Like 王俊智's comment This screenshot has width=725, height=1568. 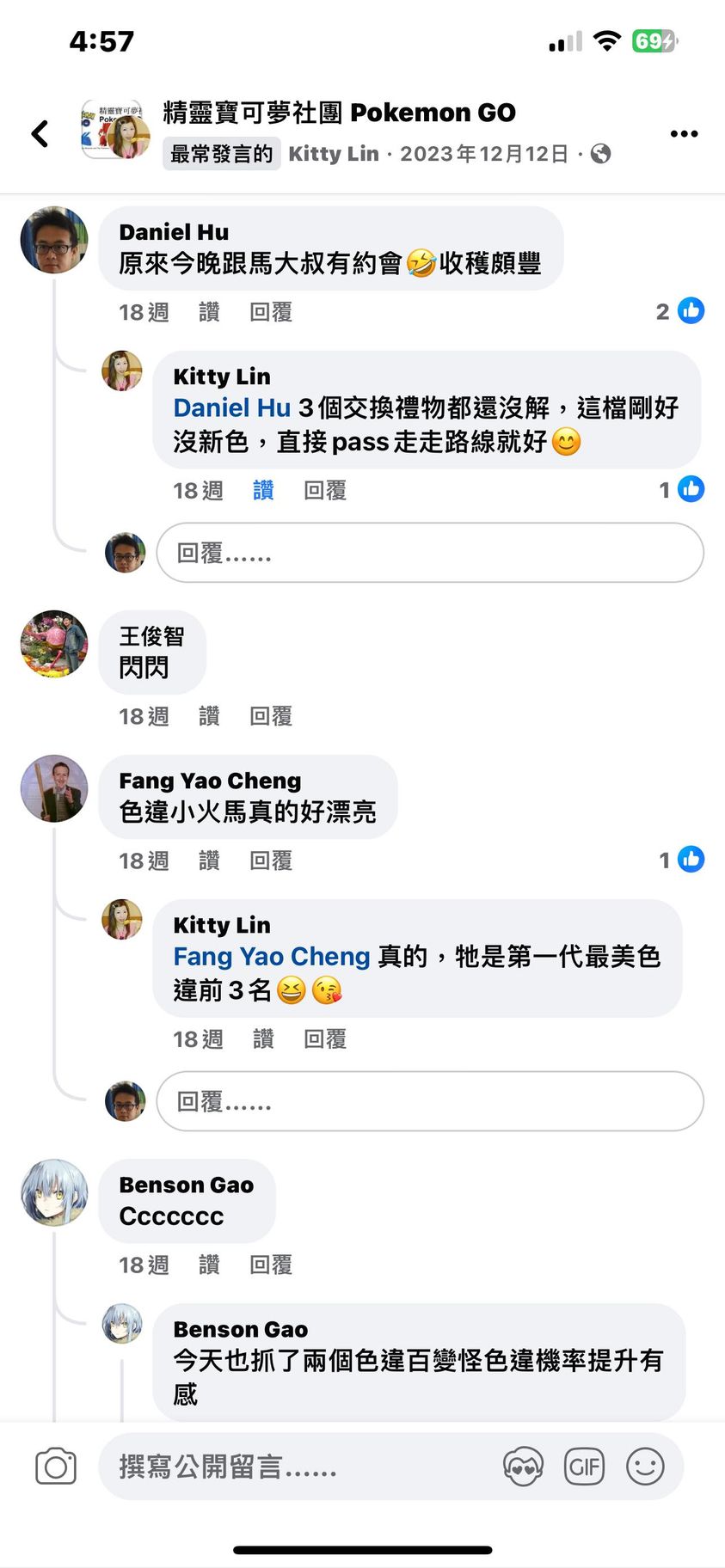click(209, 716)
